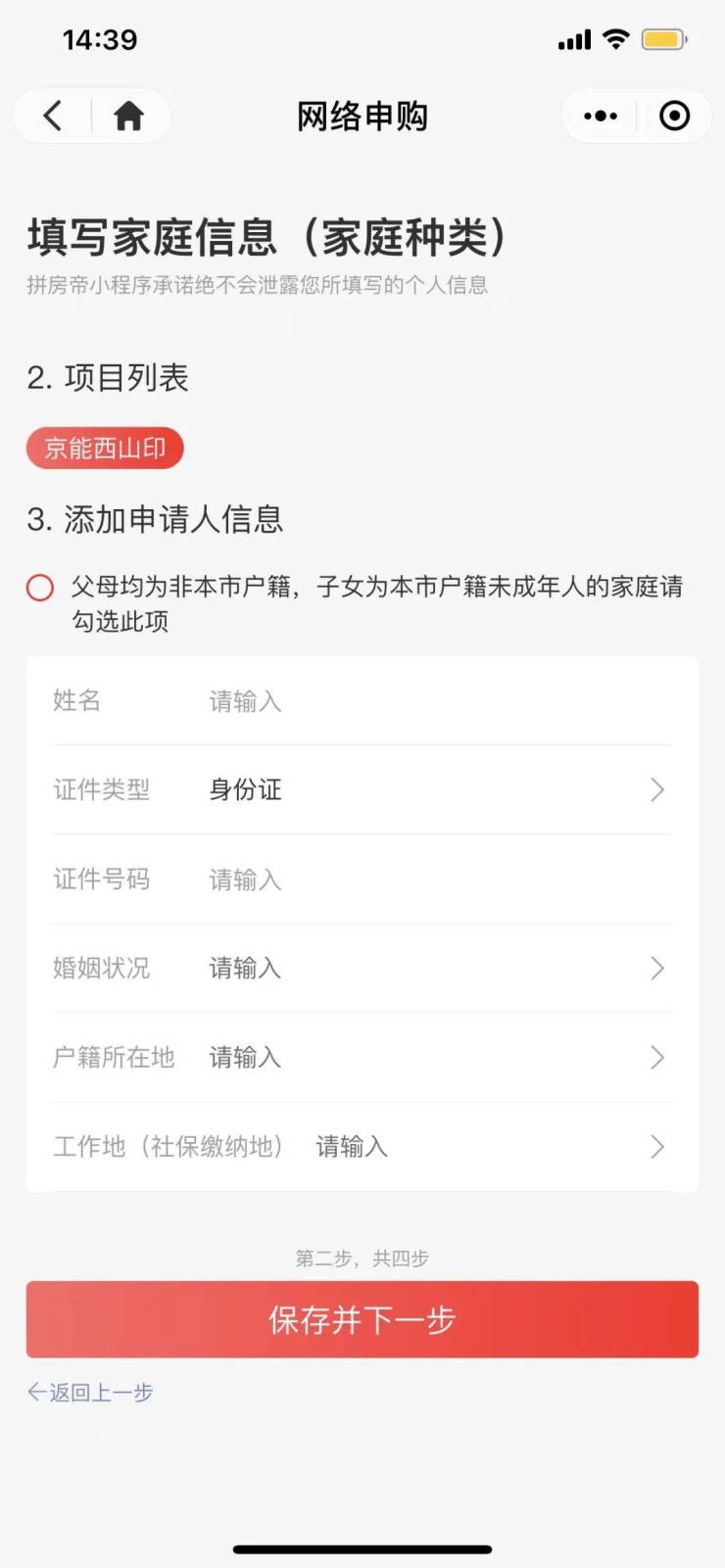Pick 工作地（社保缴纳地）

pyautogui.click(x=480, y=1147)
